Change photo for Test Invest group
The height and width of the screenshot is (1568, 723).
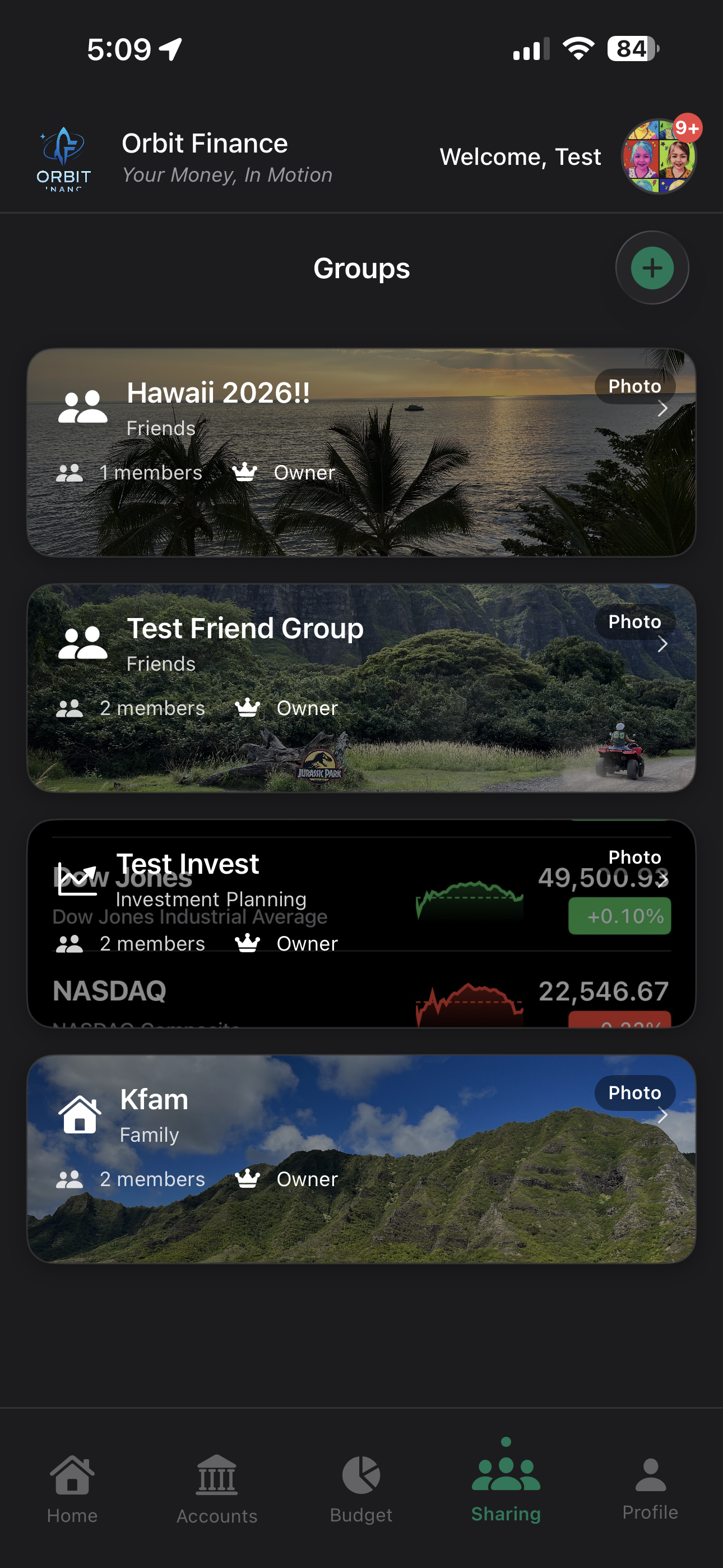point(634,857)
